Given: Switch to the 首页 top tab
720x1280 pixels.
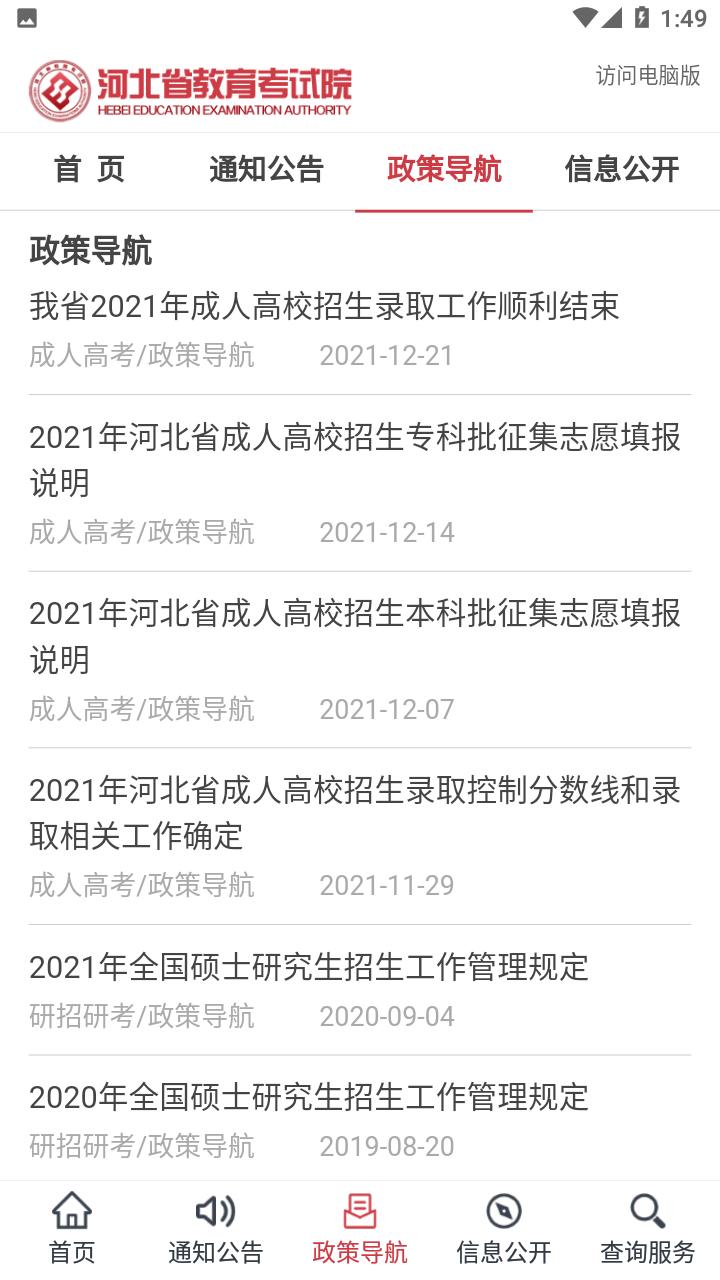Looking at the screenshot, I should click(89, 170).
